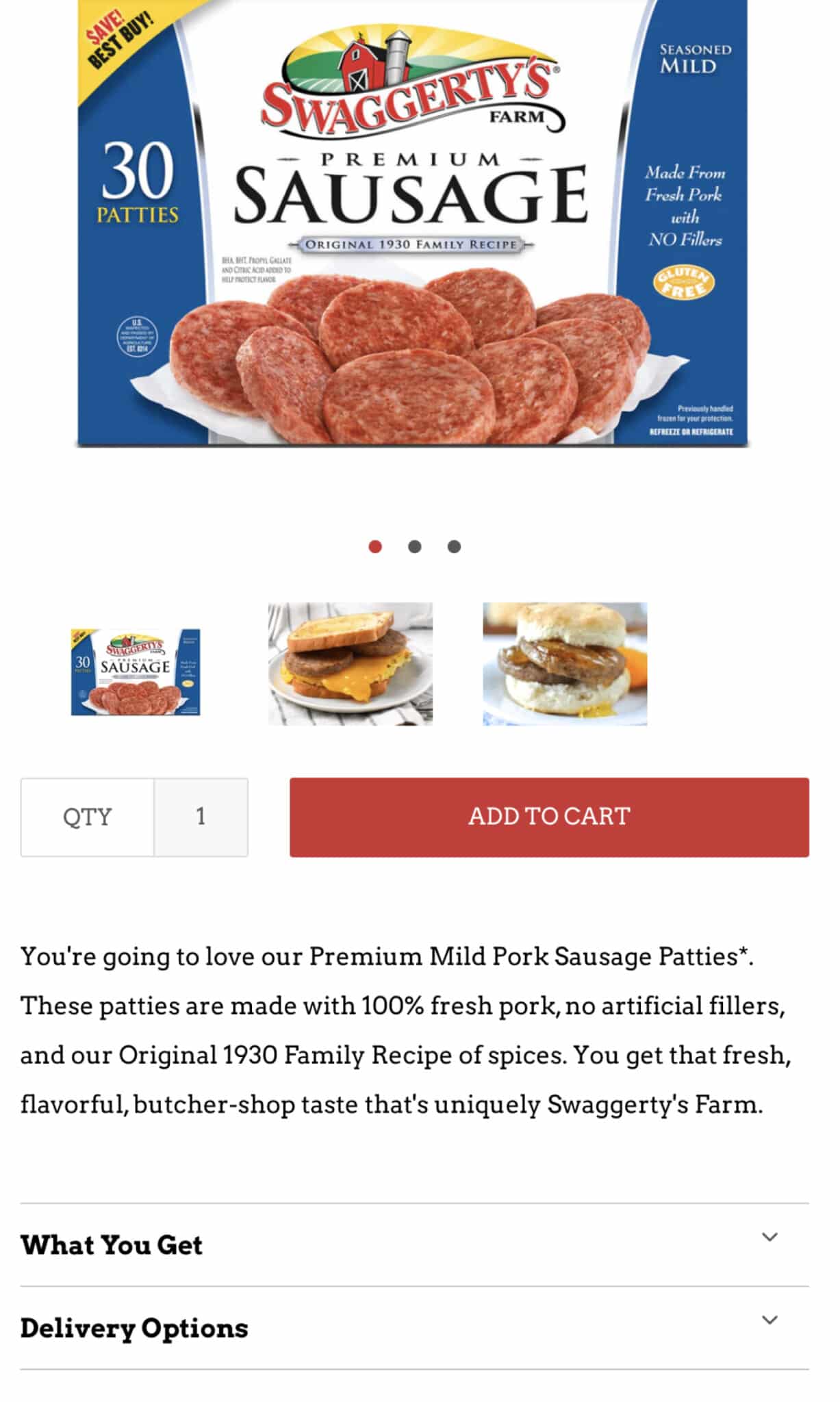Expand the Delivery Options section

414,1328
